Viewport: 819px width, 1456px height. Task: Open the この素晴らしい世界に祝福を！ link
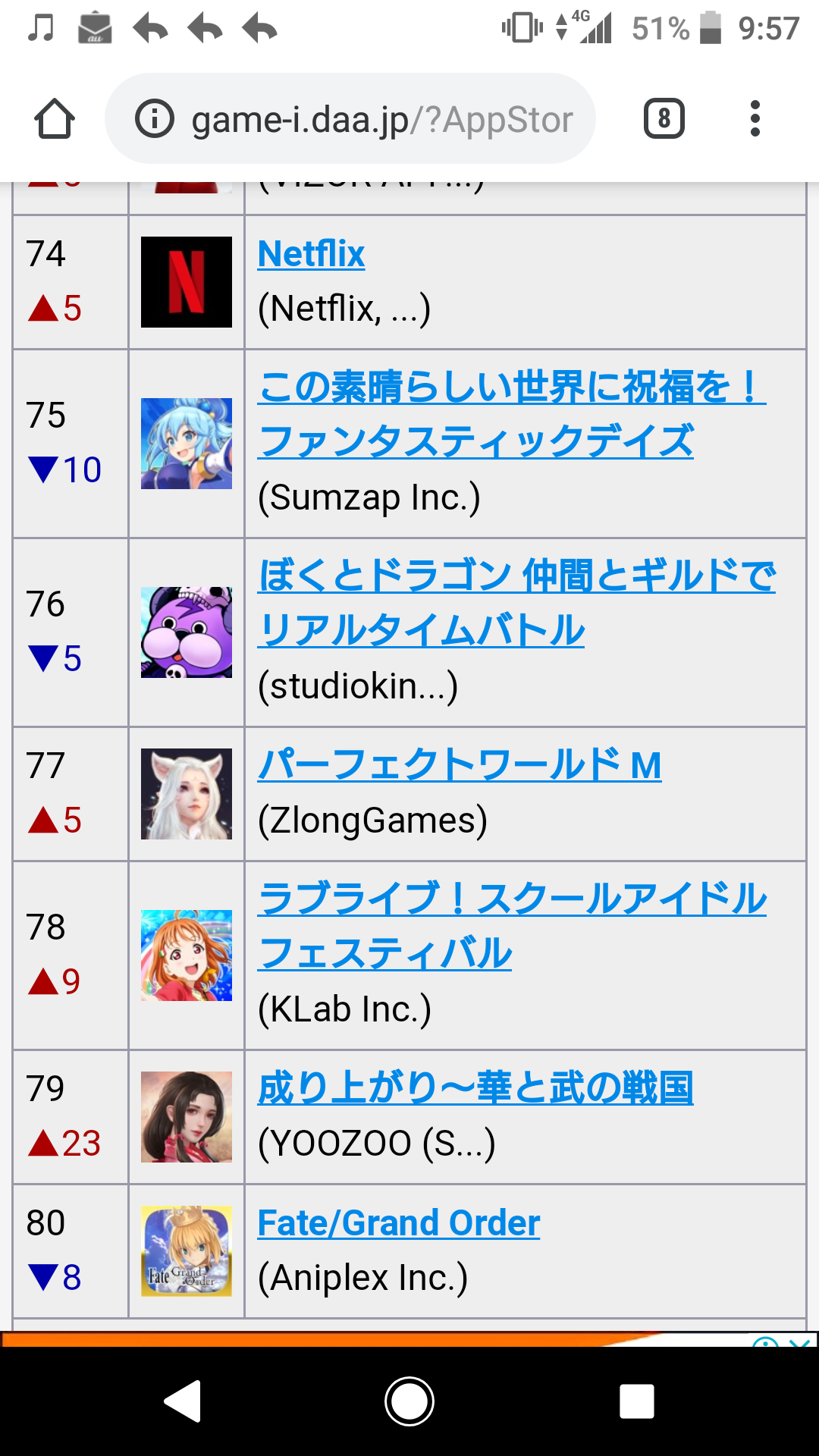click(512, 414)
